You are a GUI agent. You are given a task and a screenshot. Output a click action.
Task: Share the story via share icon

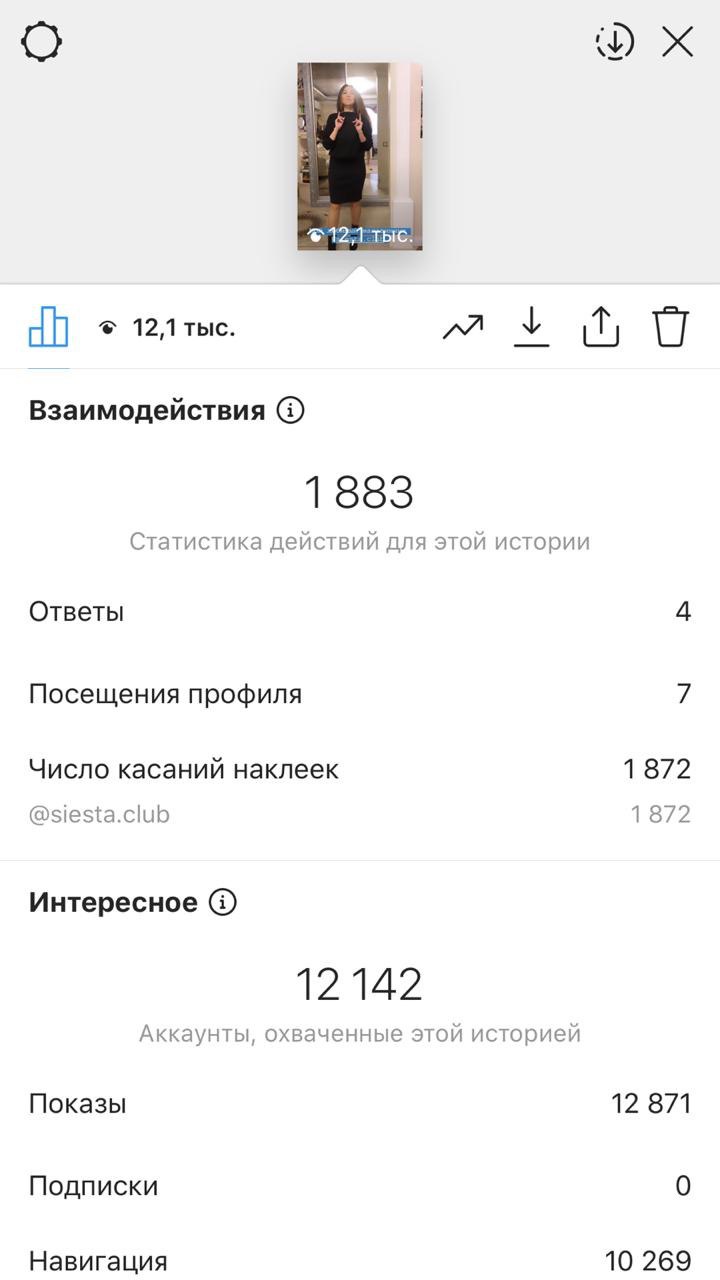[601, 327]
